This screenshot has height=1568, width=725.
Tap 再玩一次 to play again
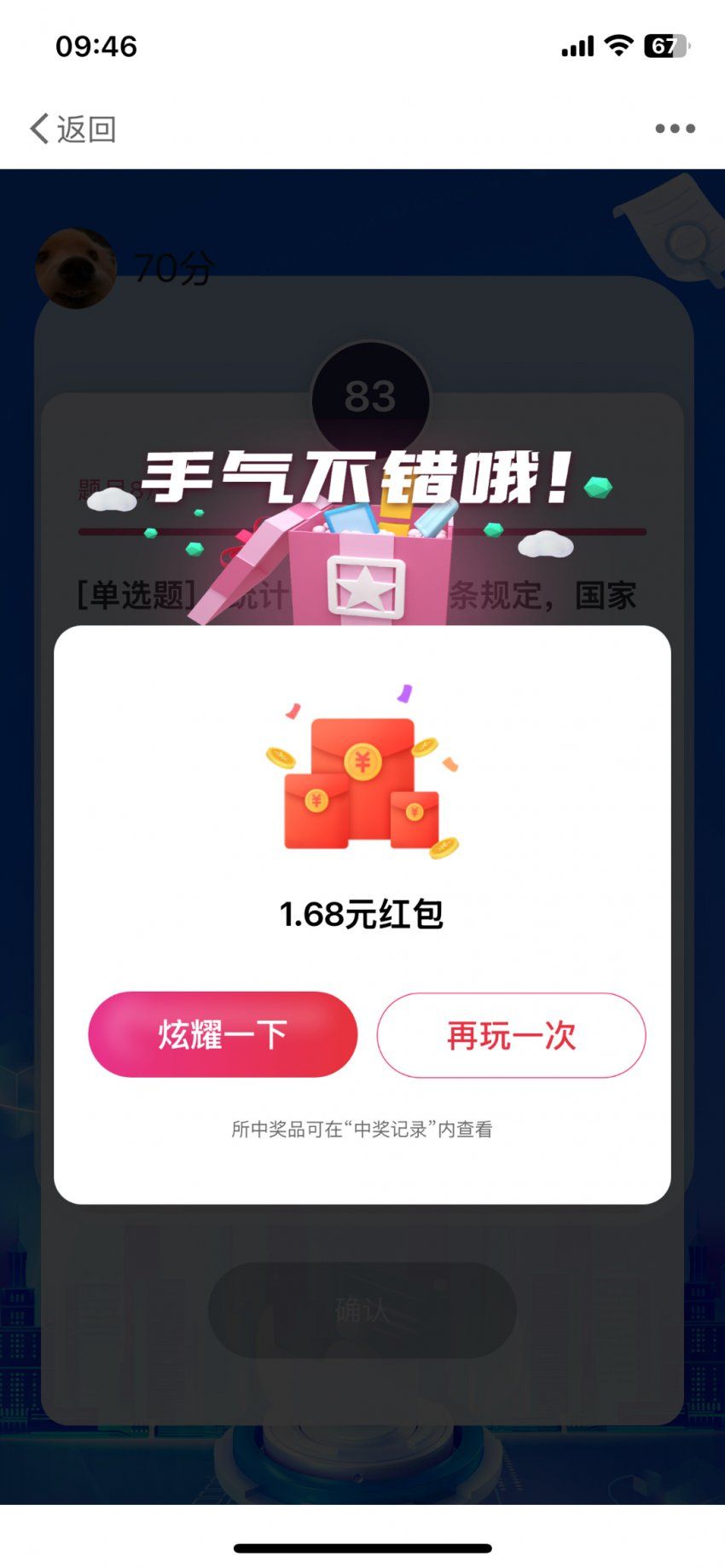click(x=511, y=1035)
